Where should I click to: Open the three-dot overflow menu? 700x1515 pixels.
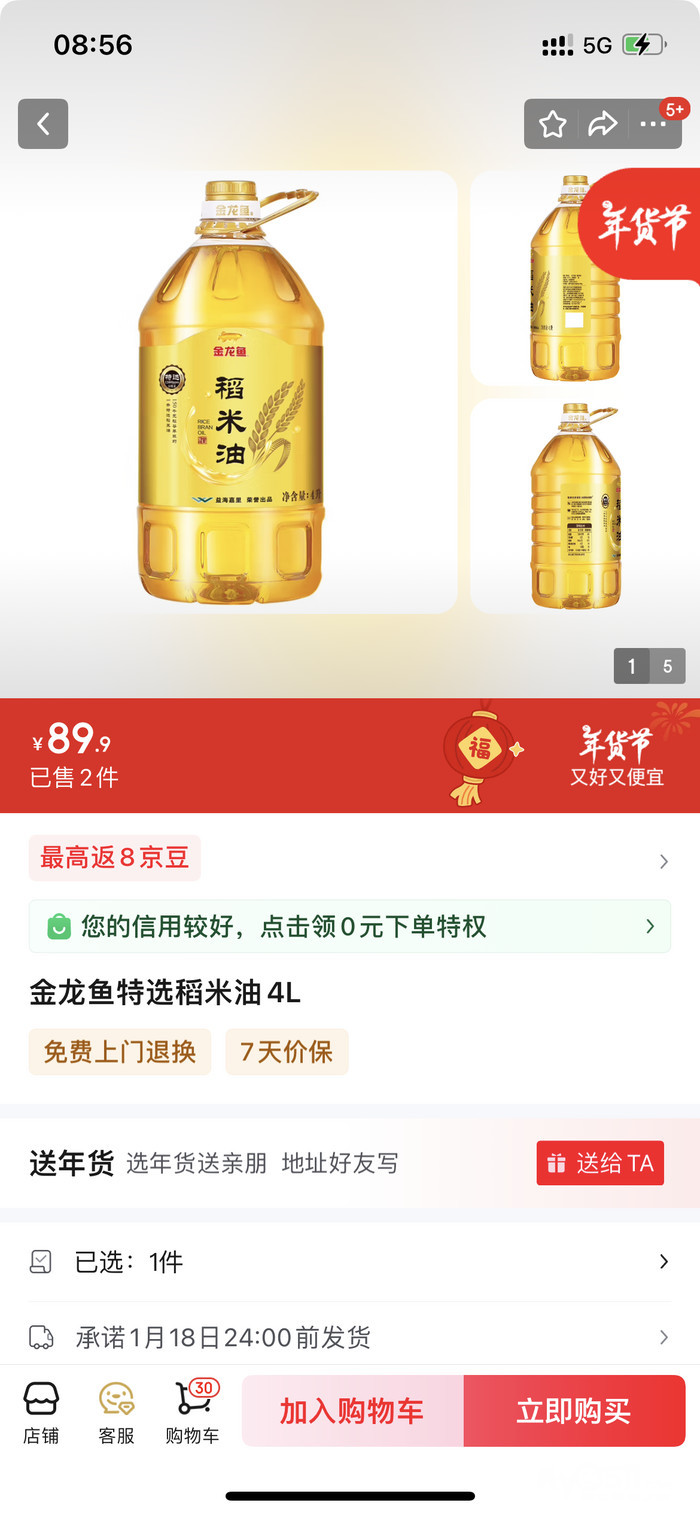click(x=653, y=124)
